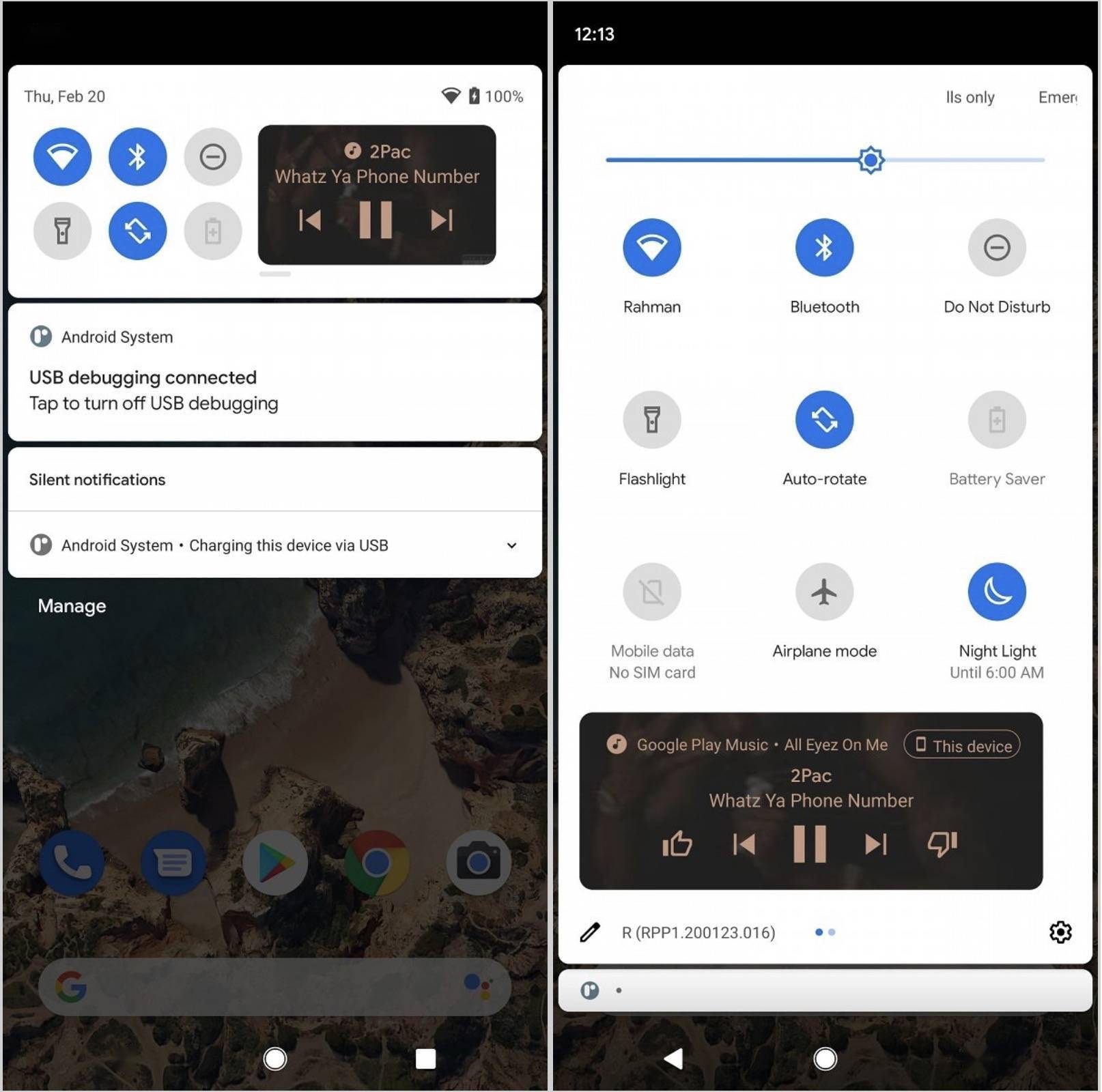Open settings via the gear icon
This screenshot has height=1092, width=1102.
pyautogui.click(x=1060, y=932)
